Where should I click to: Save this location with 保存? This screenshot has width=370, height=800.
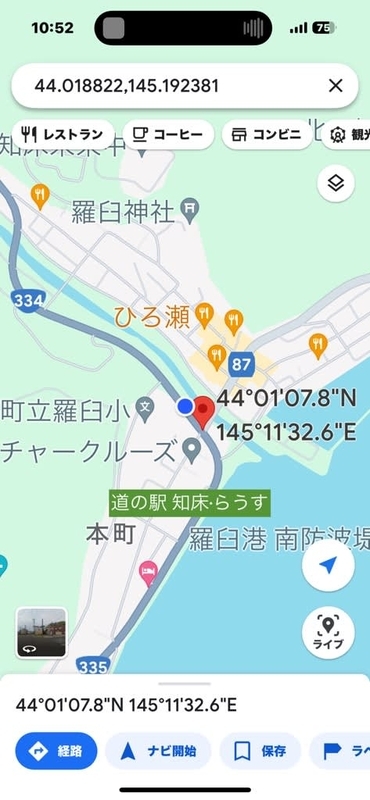pyautogui.click(x=260, y=751)
